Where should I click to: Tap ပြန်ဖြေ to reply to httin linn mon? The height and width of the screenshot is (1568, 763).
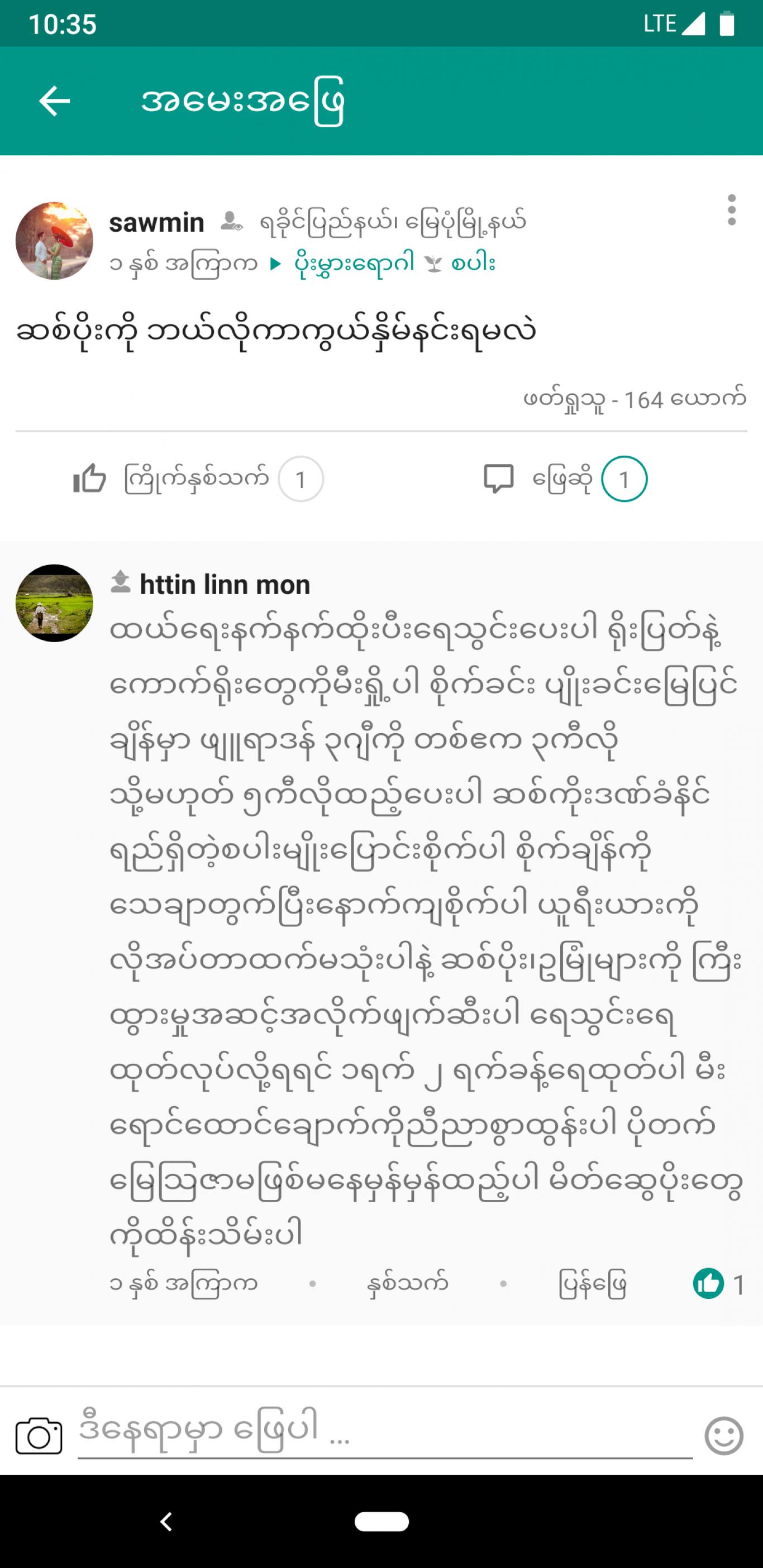593,1283
